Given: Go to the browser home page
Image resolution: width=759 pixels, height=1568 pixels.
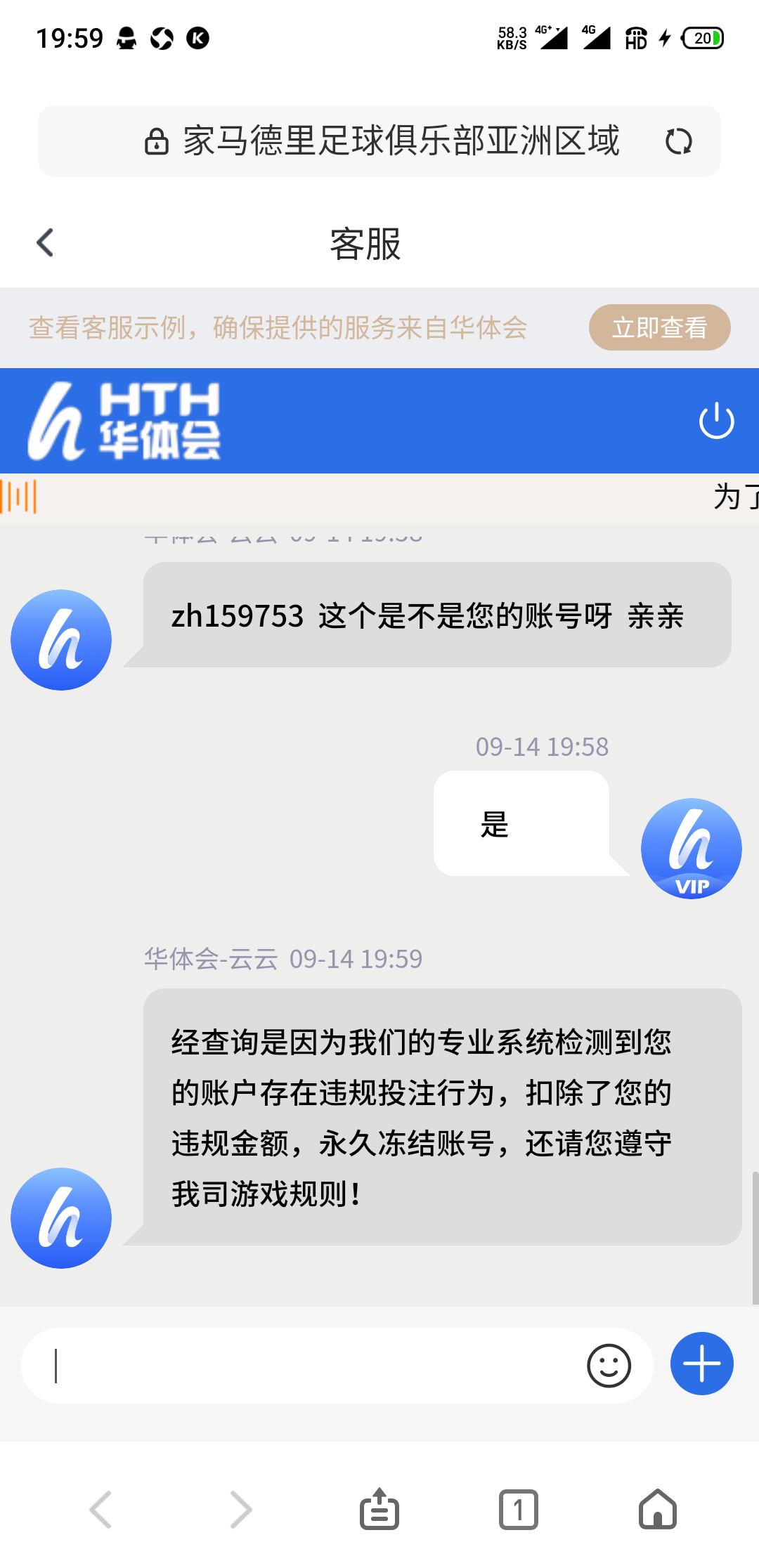Looking at the screenshot, I should (x=658, y=1509).
